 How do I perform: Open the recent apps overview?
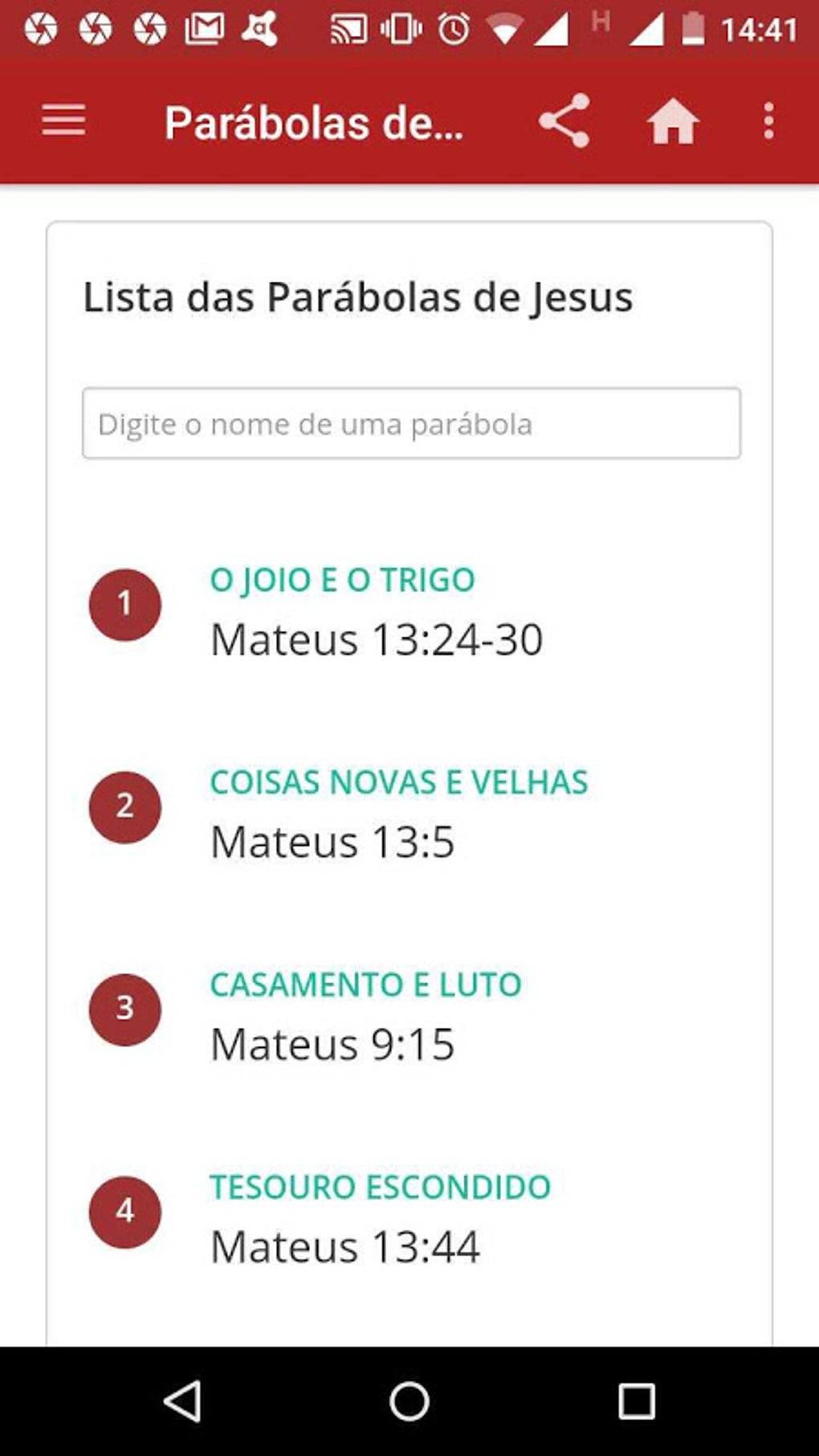[x=636, y=1401]
